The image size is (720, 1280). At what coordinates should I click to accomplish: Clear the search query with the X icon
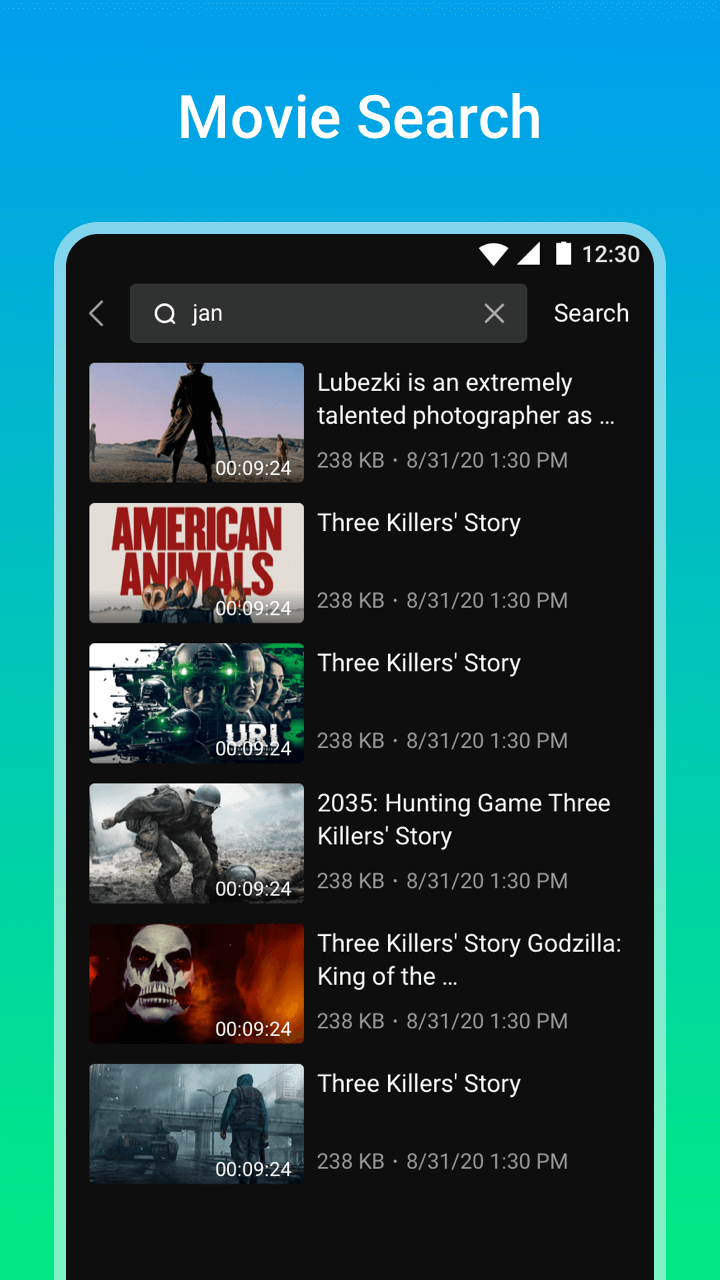coord(494,313)
